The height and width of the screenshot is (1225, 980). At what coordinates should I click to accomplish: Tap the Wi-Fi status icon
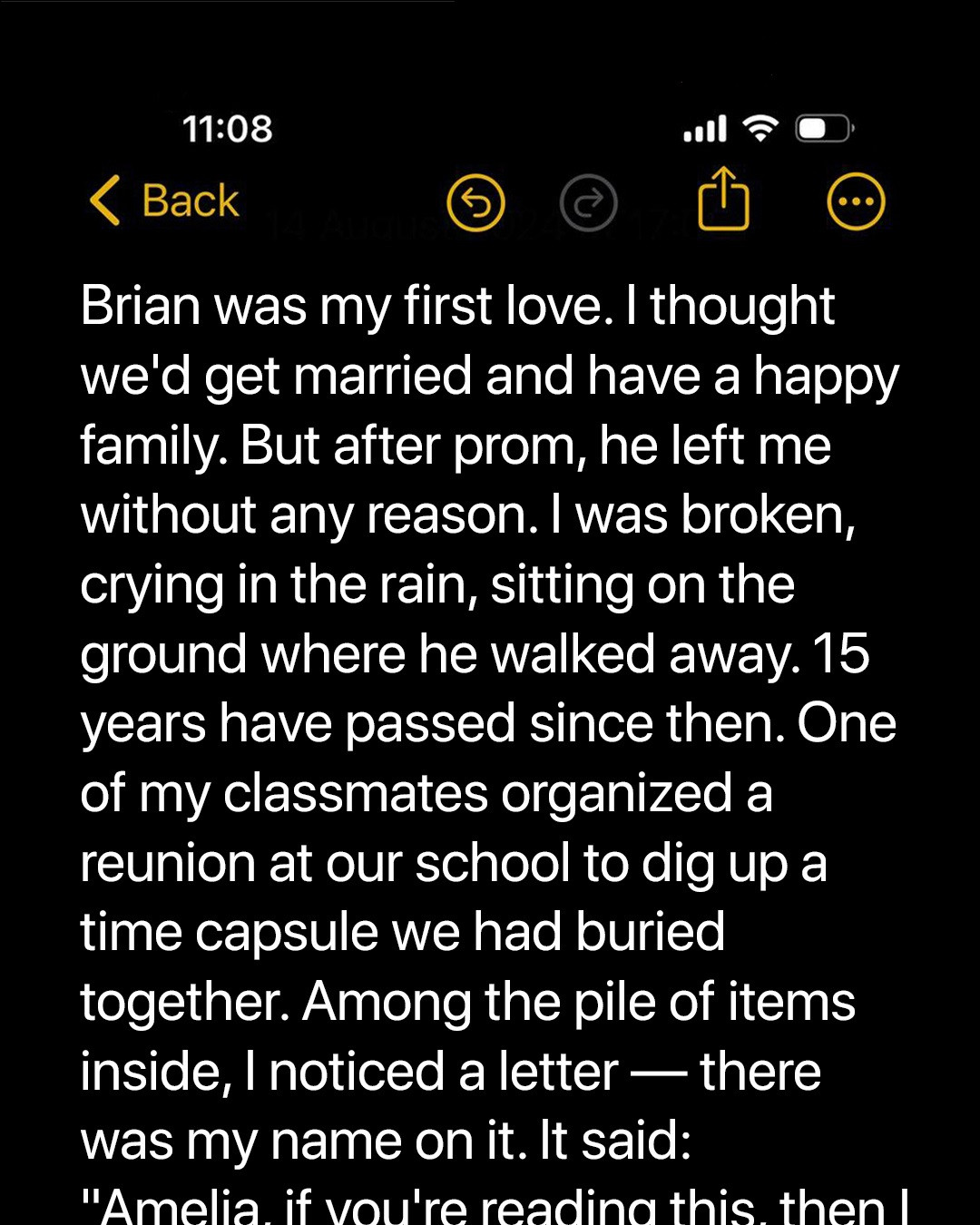(759, 128)
